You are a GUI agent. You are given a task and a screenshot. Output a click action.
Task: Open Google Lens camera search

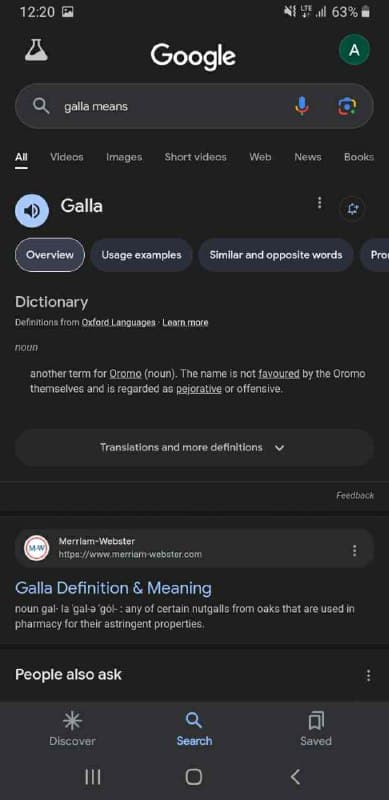(347, 106)
